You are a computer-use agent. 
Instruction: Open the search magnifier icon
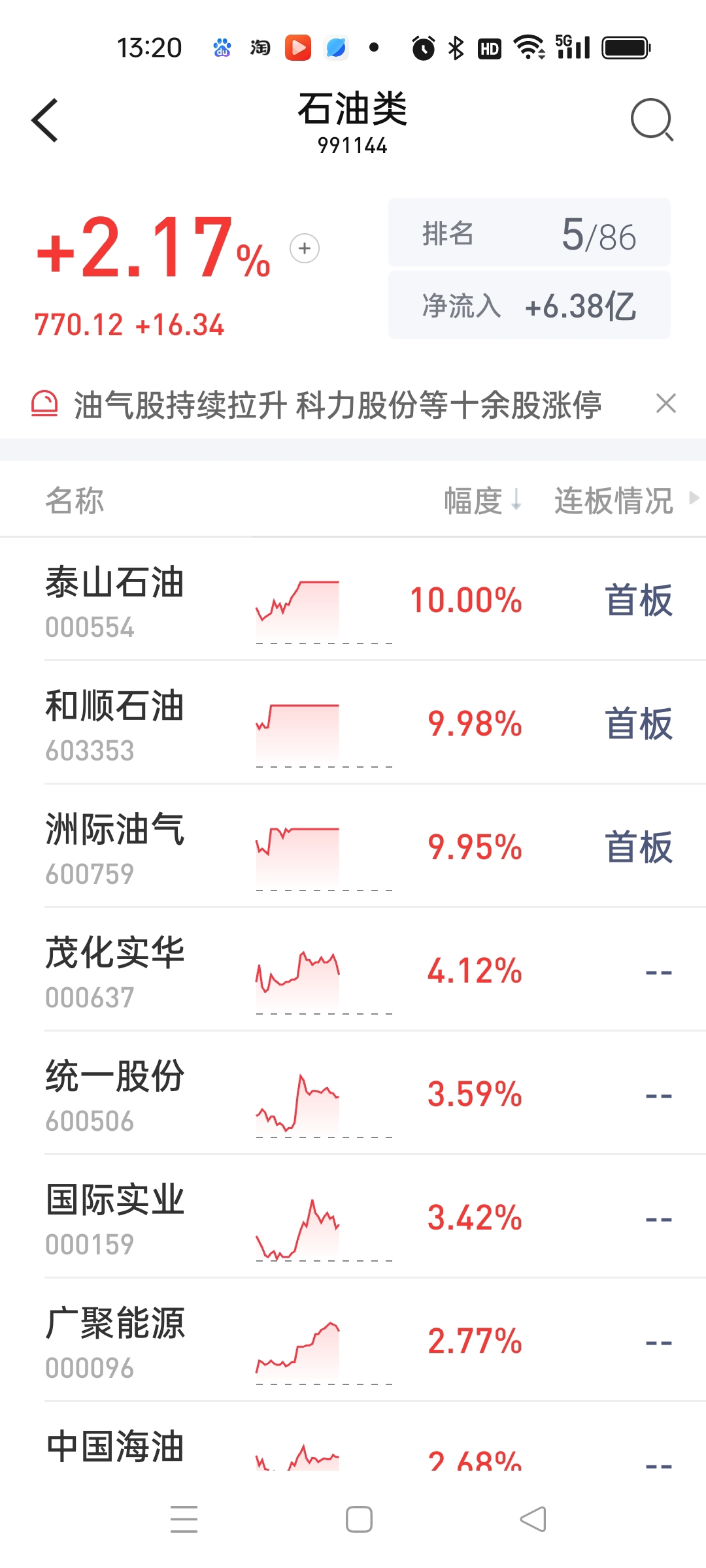(x=652, y=120)
